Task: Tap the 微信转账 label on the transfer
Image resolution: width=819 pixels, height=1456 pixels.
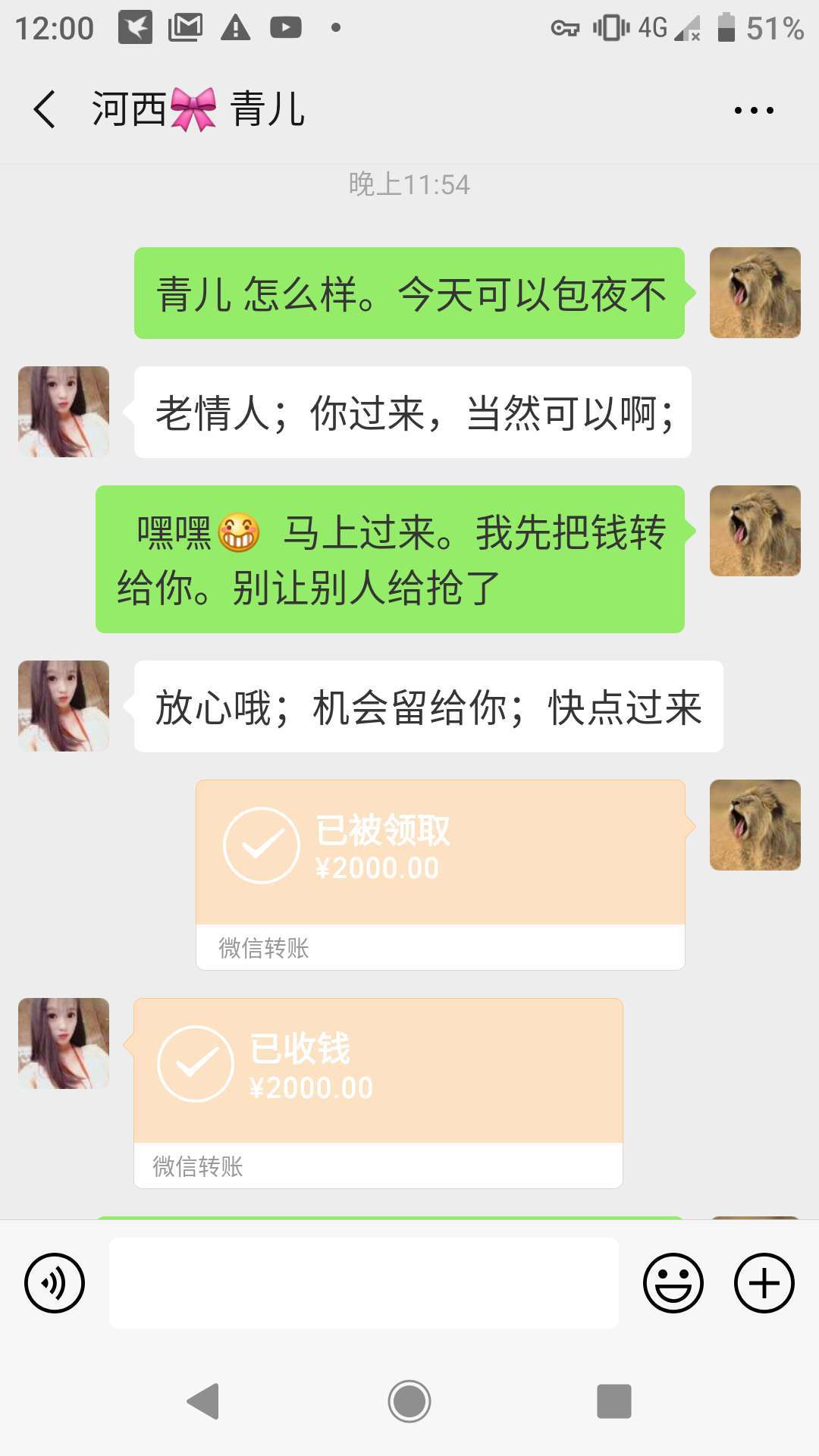Action: tap(262, 947)
